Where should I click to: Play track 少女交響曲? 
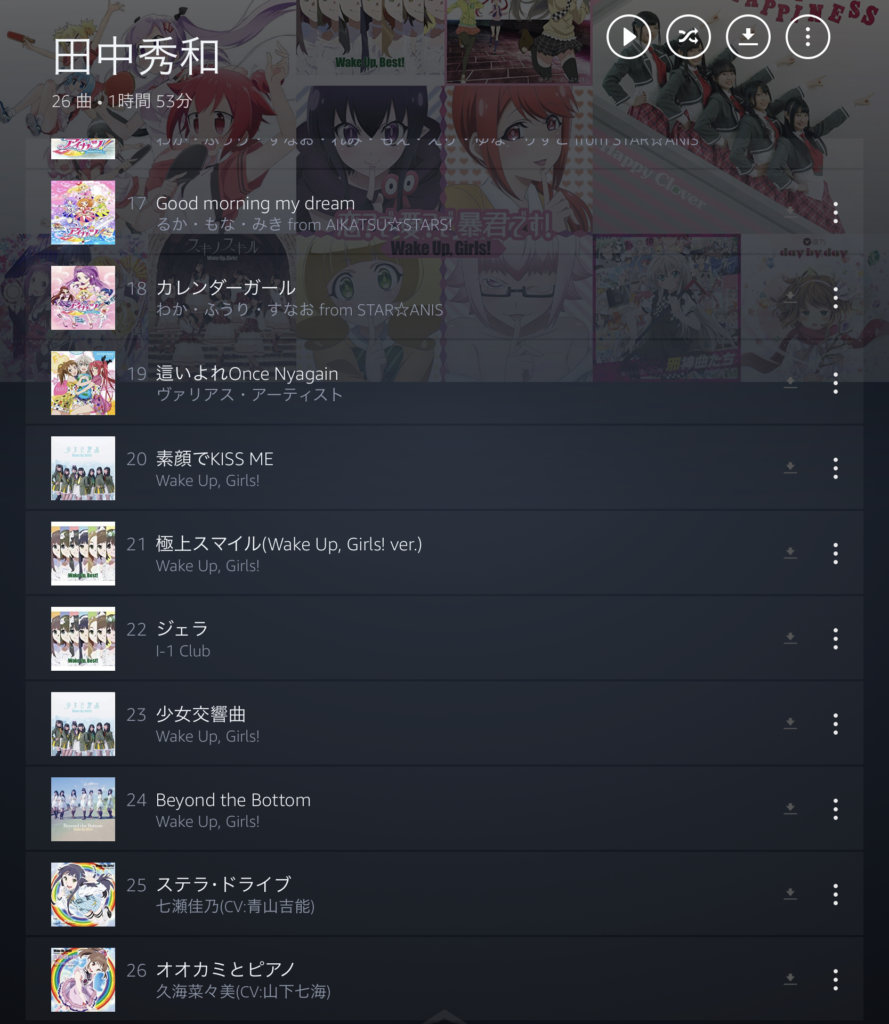200,714
